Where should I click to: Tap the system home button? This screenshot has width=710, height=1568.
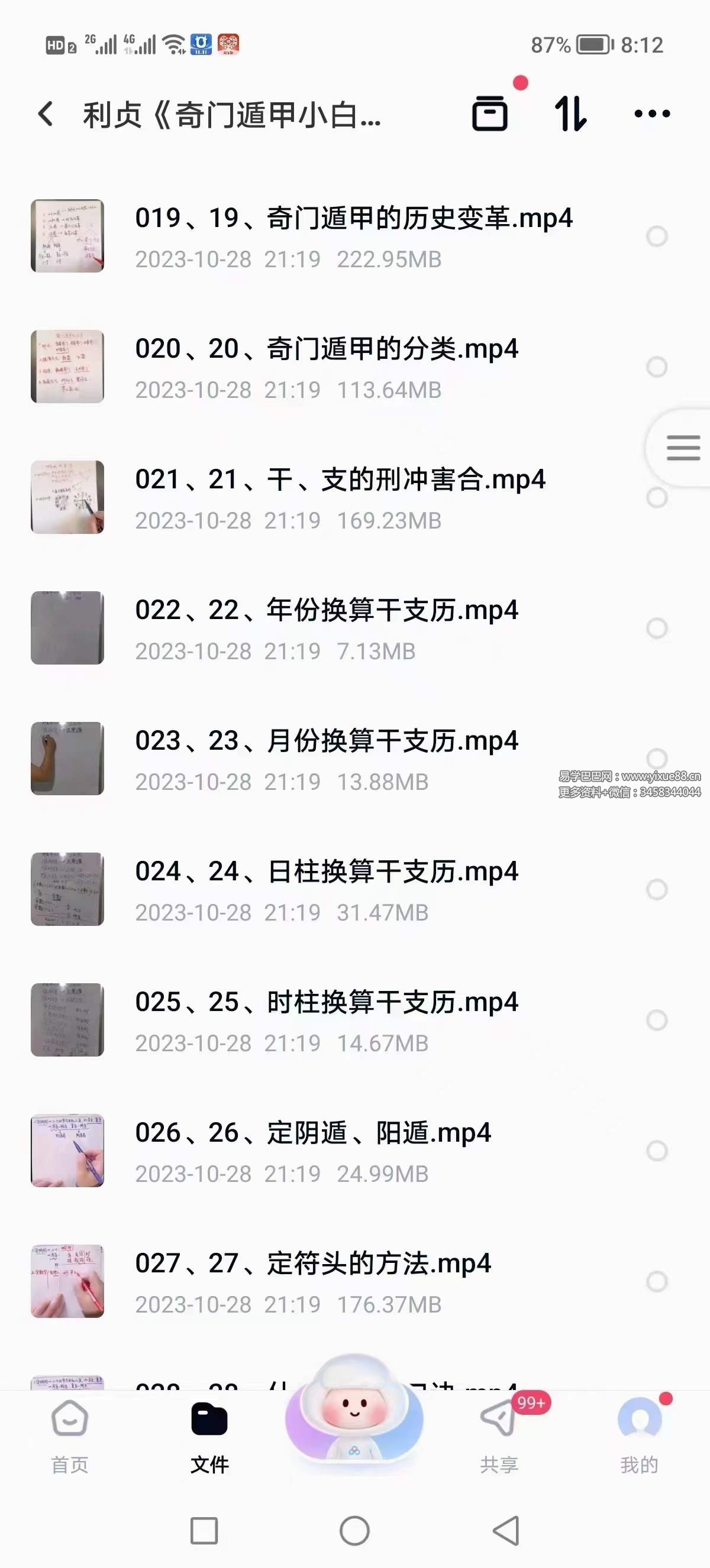point(354,1530)
